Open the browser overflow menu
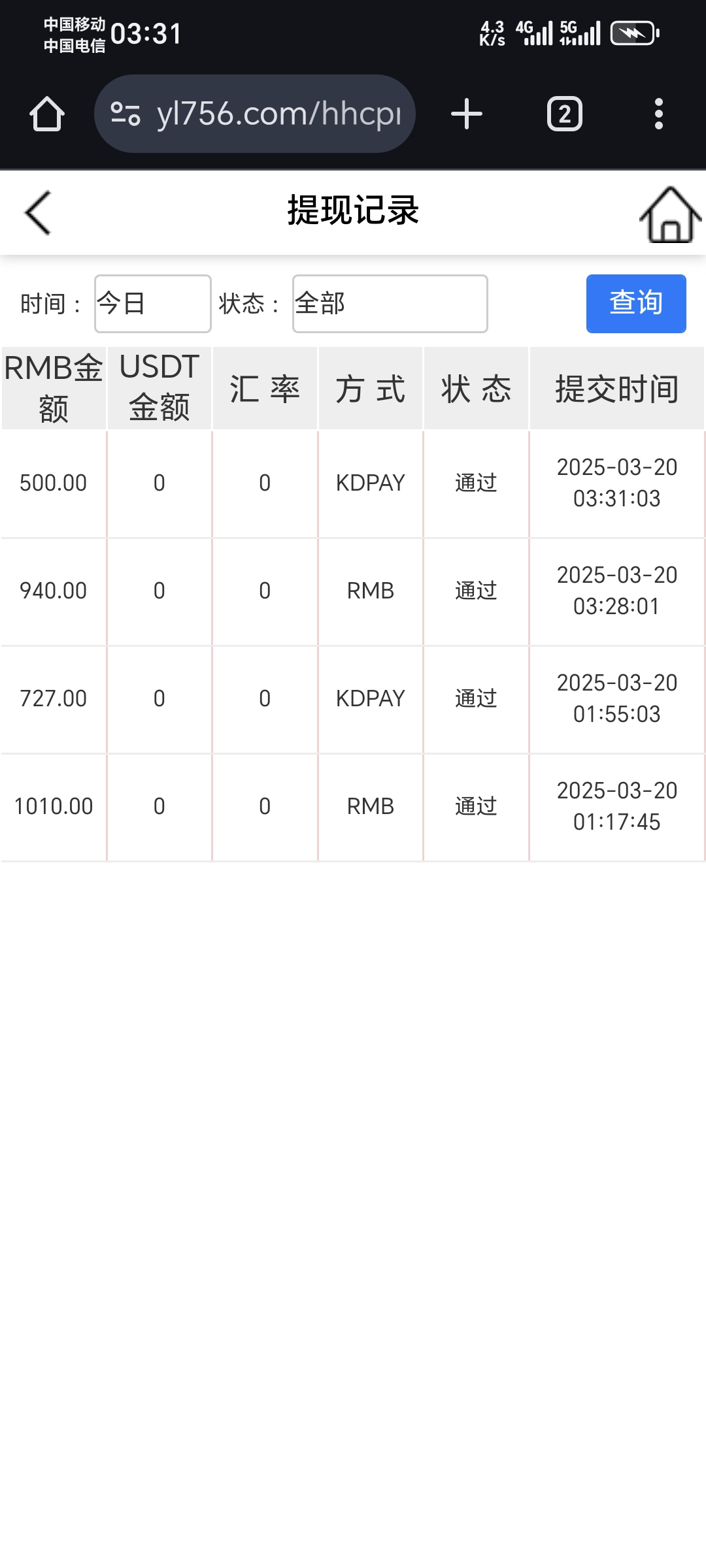The width and height of the screenshot is (706, 1568). tap(659, 114)
